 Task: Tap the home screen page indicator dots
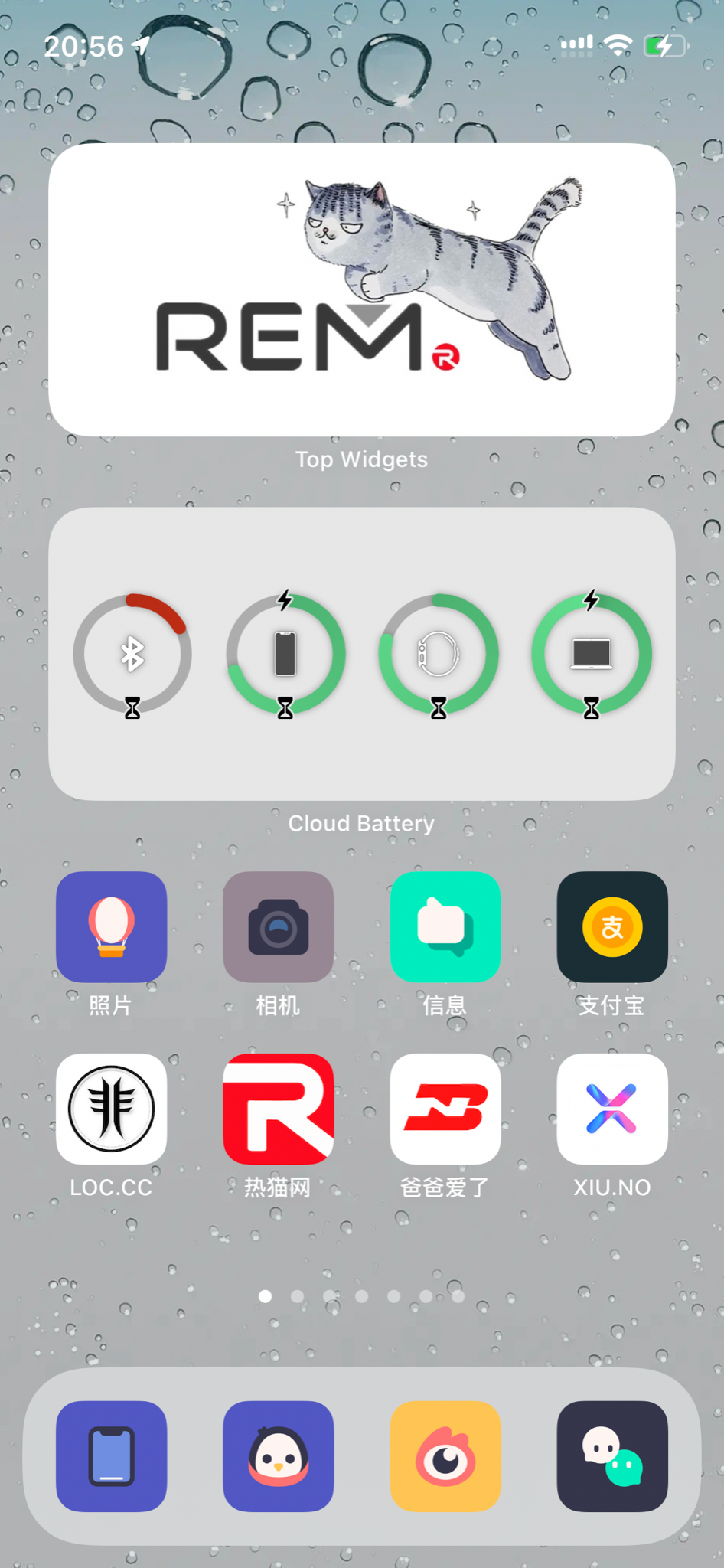pyautogui.click(x=361, y=1295)
